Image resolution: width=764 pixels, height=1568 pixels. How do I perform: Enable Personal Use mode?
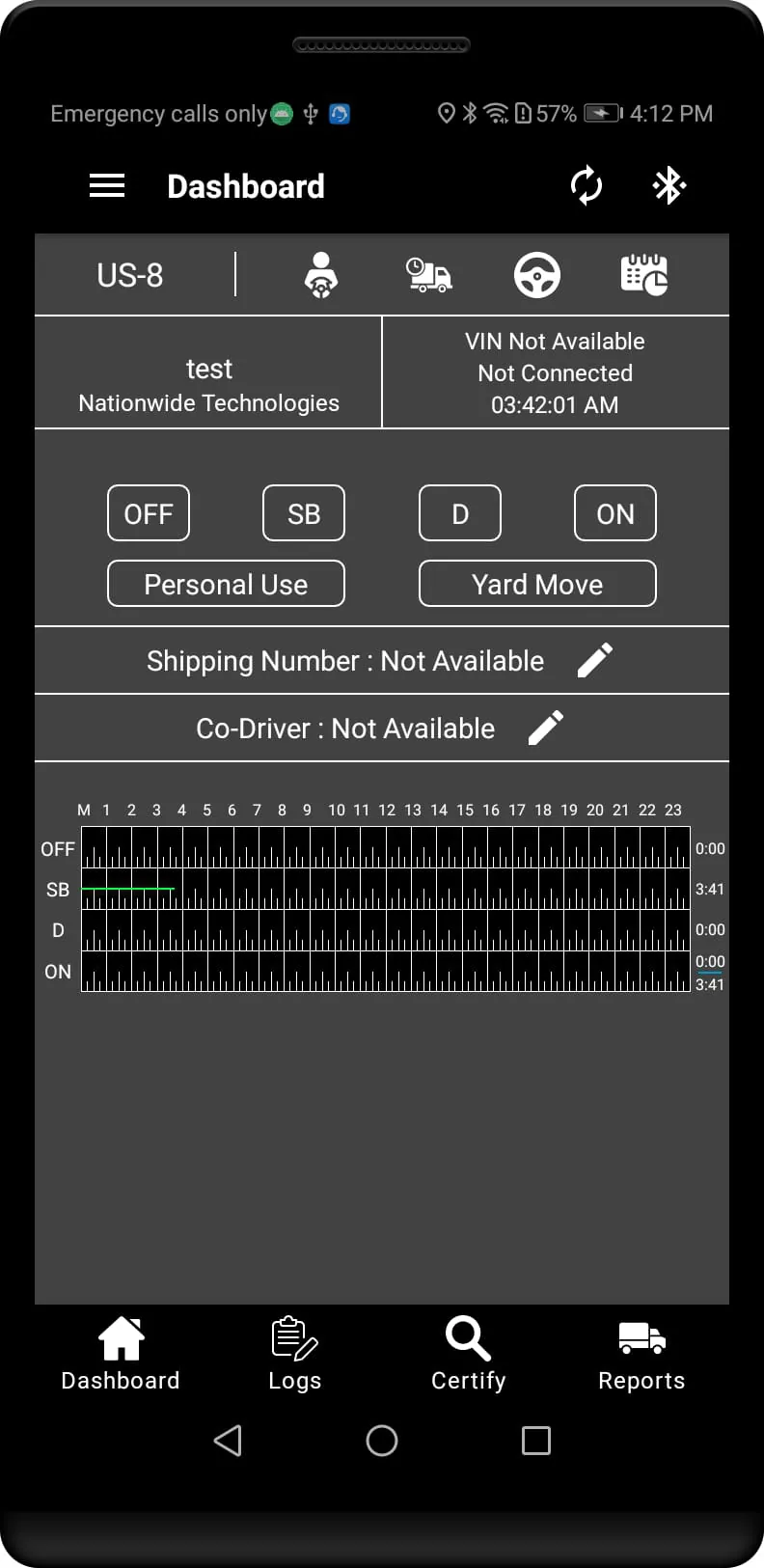pos(225,583)
